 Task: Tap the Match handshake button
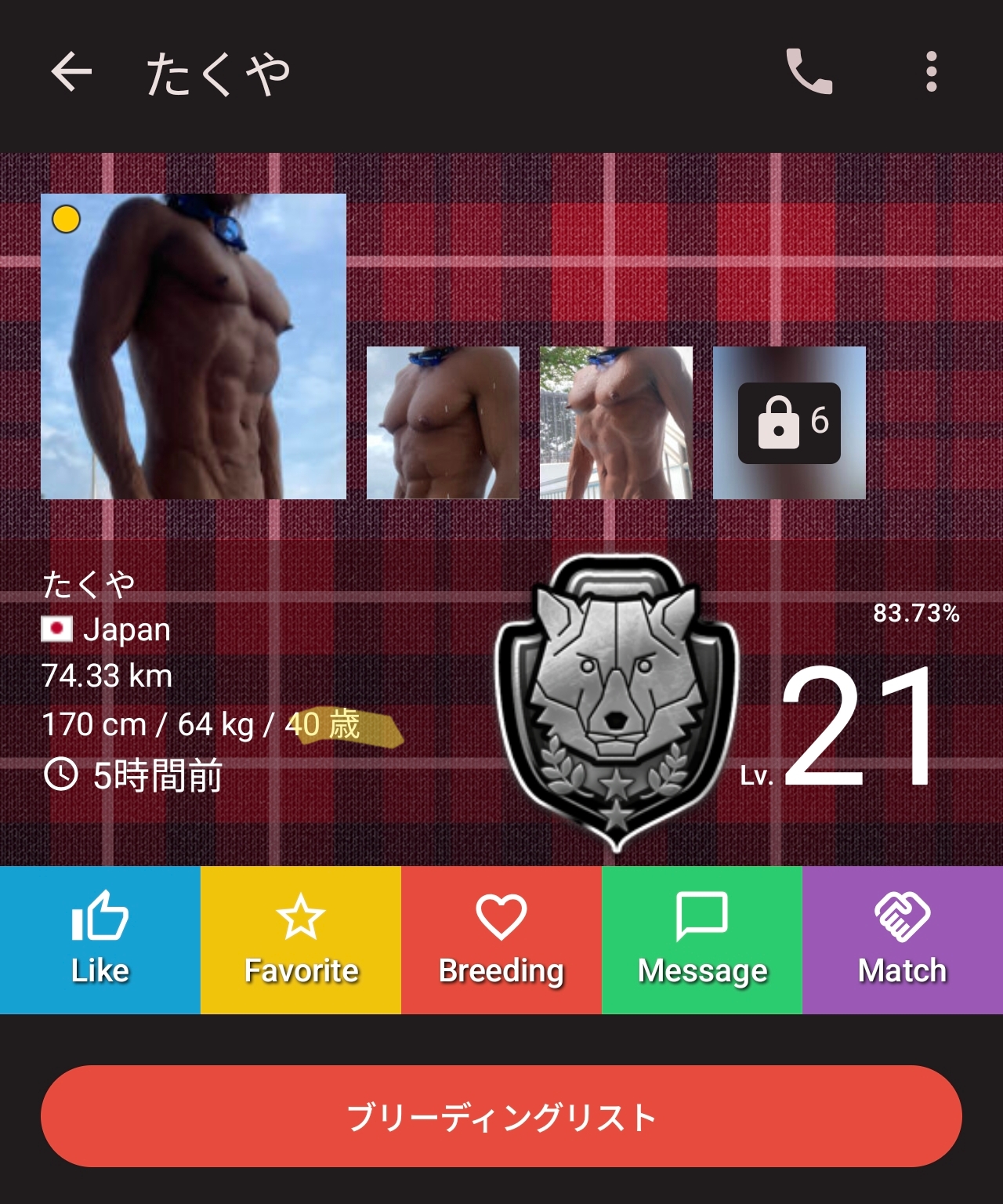(903, 939)
